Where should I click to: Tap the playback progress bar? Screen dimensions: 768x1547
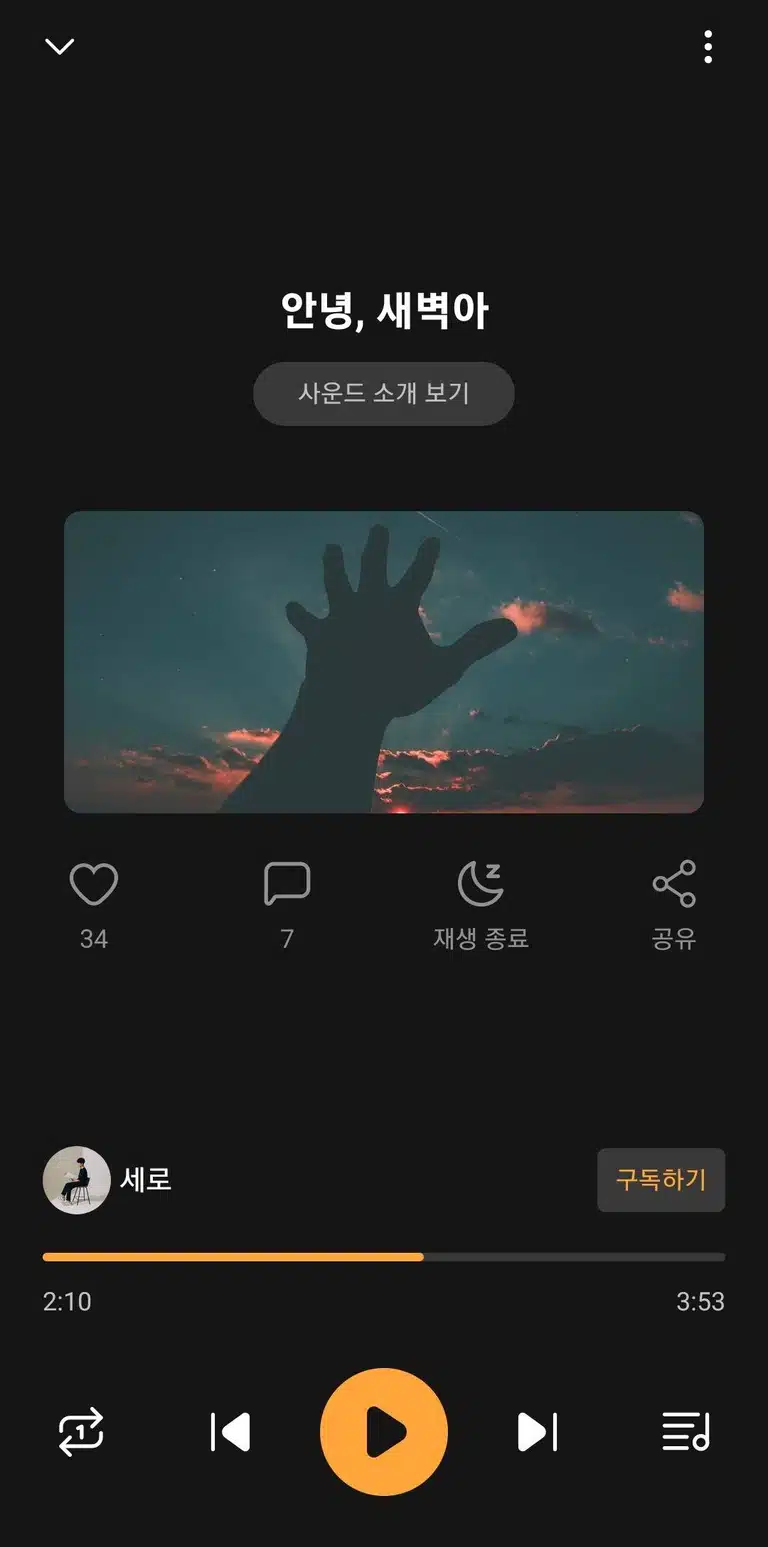[384, 1257]
